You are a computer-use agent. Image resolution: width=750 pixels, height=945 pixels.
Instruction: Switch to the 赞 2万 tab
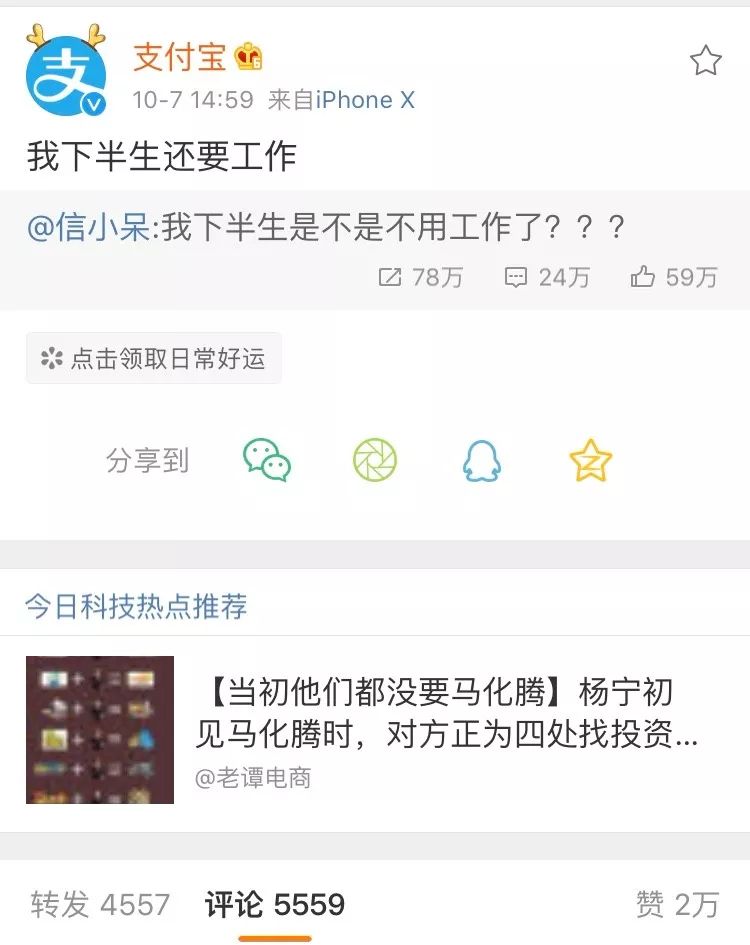(x=677, y=904)
